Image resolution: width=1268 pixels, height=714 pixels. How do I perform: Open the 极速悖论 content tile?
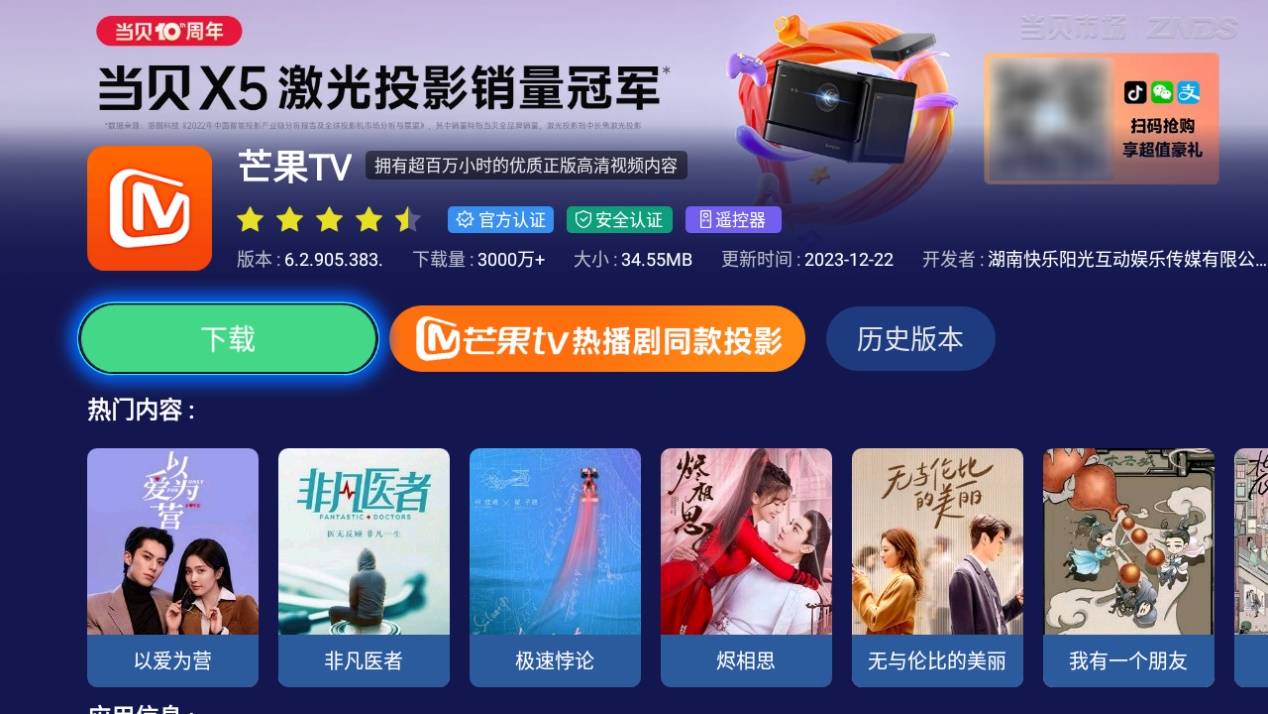(x=555, y=567)
